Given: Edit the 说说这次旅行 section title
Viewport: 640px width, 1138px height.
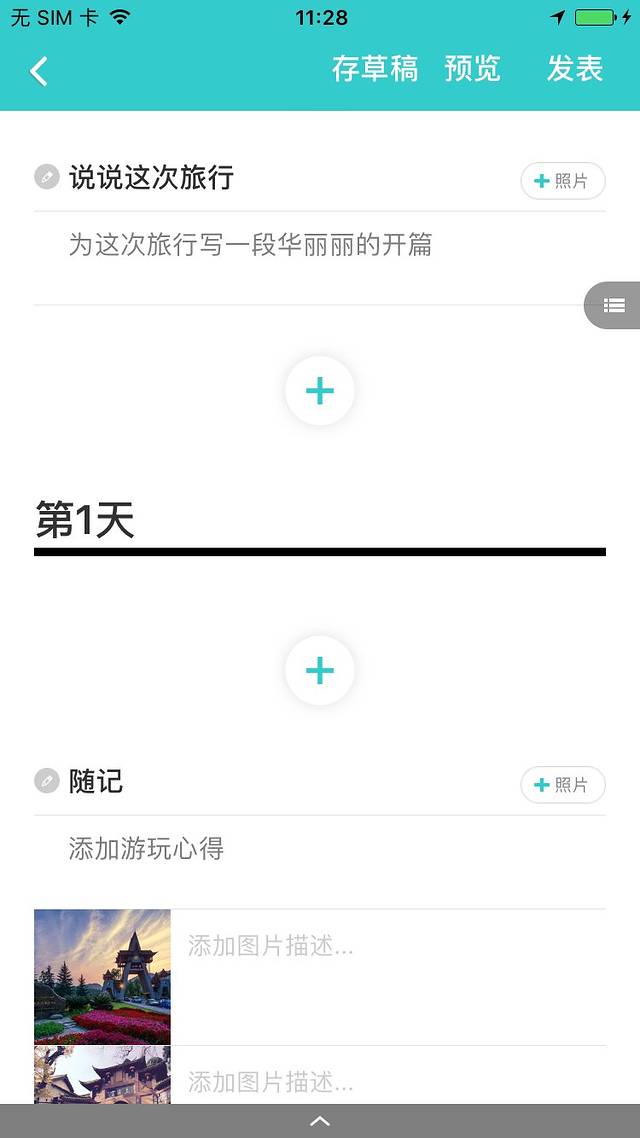Looking at the screenshot, I should (x=150, y=178).
